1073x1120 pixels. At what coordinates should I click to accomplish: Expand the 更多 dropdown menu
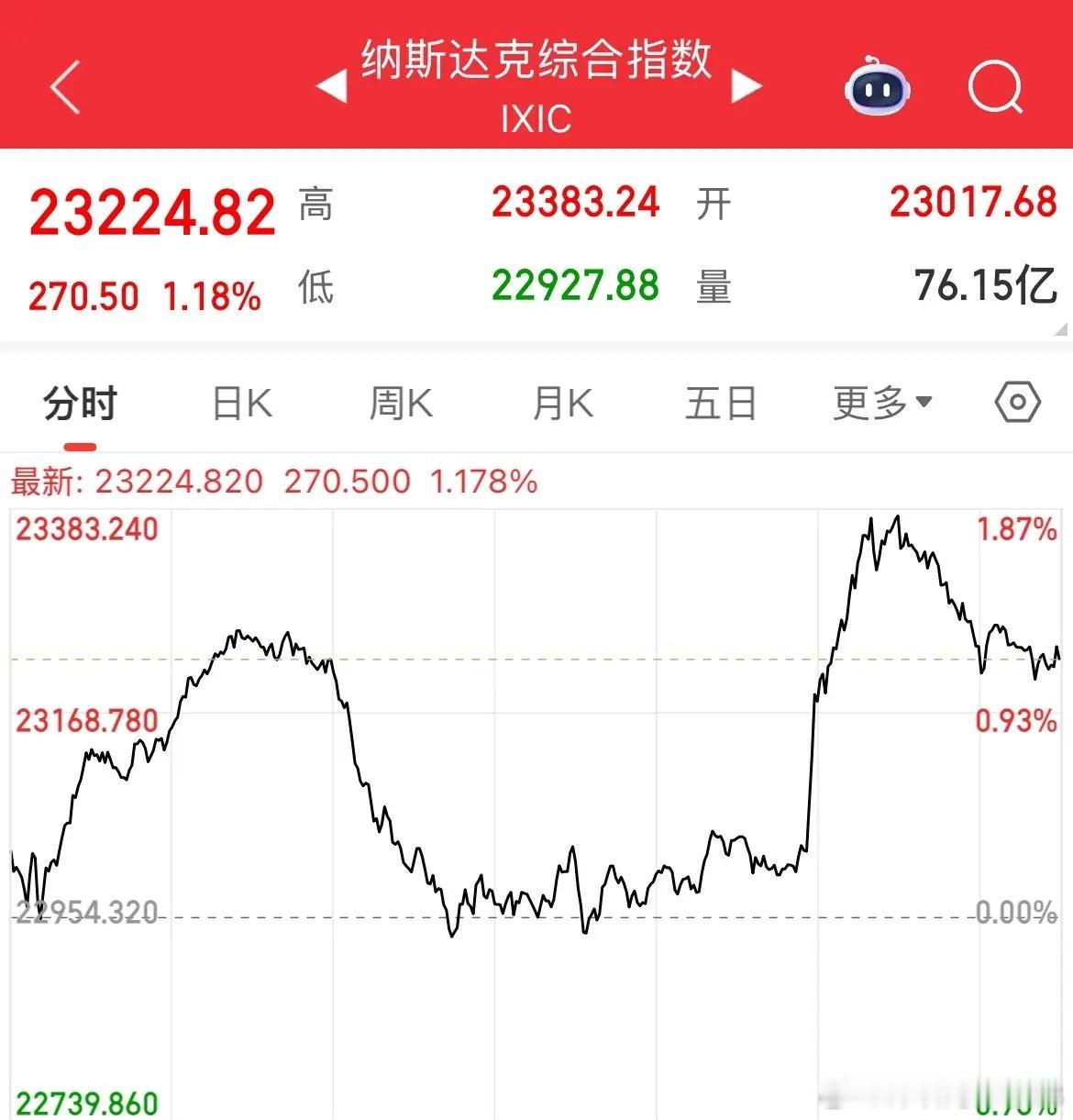[x=869, y=402]
